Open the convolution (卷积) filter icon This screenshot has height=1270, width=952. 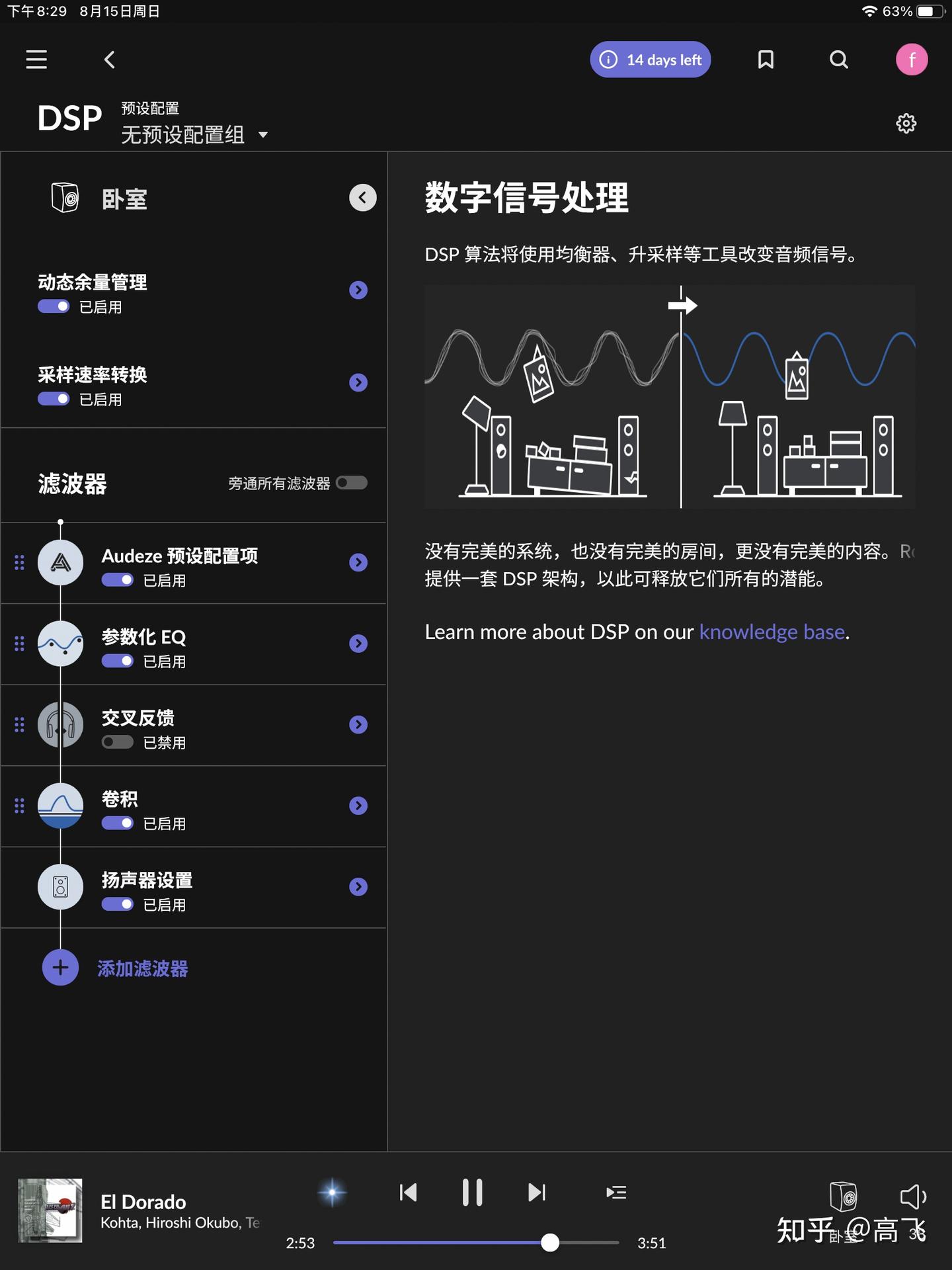(x=60, y=806)
